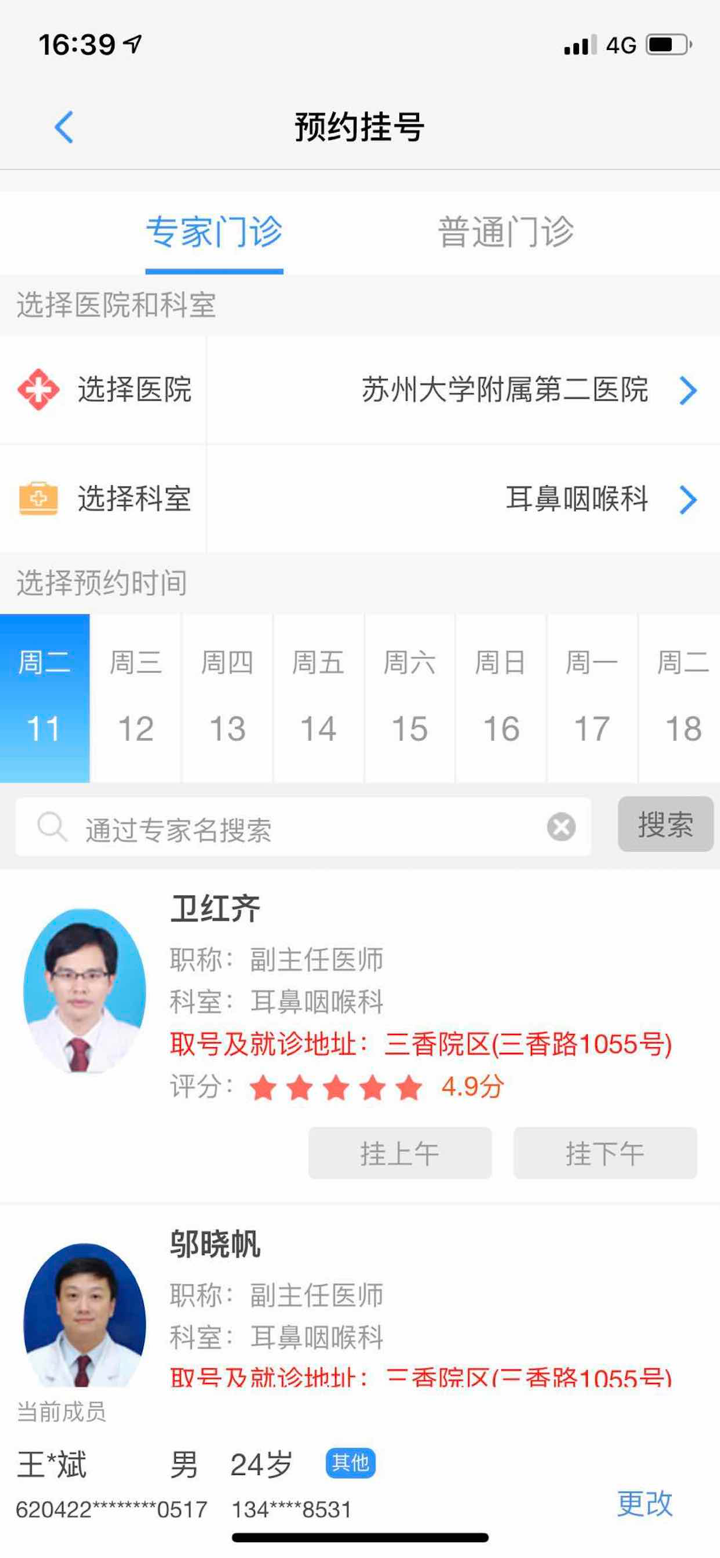Expand the 选择科室 department chevron

coord(688,500)
